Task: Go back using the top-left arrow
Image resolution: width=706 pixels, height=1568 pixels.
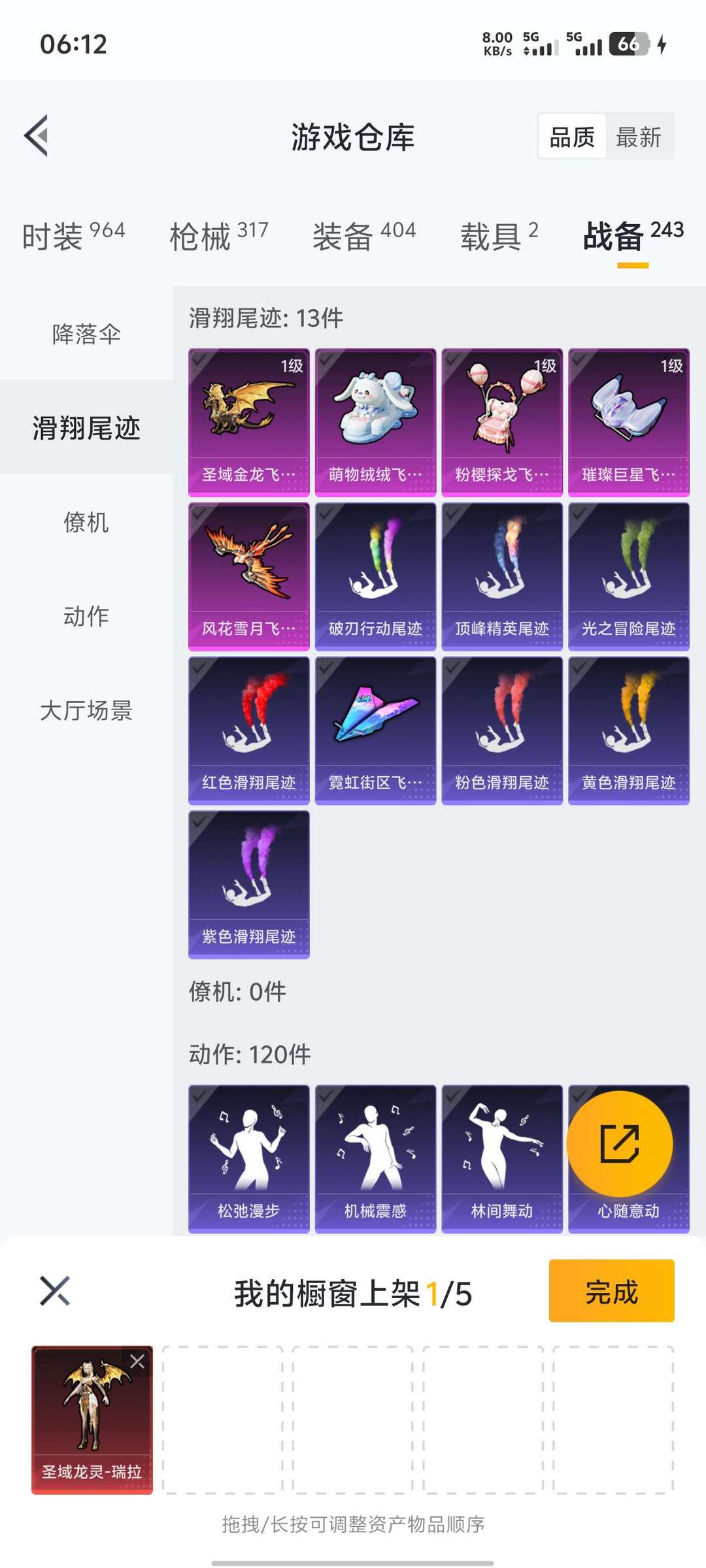Action: coord(37,136)
